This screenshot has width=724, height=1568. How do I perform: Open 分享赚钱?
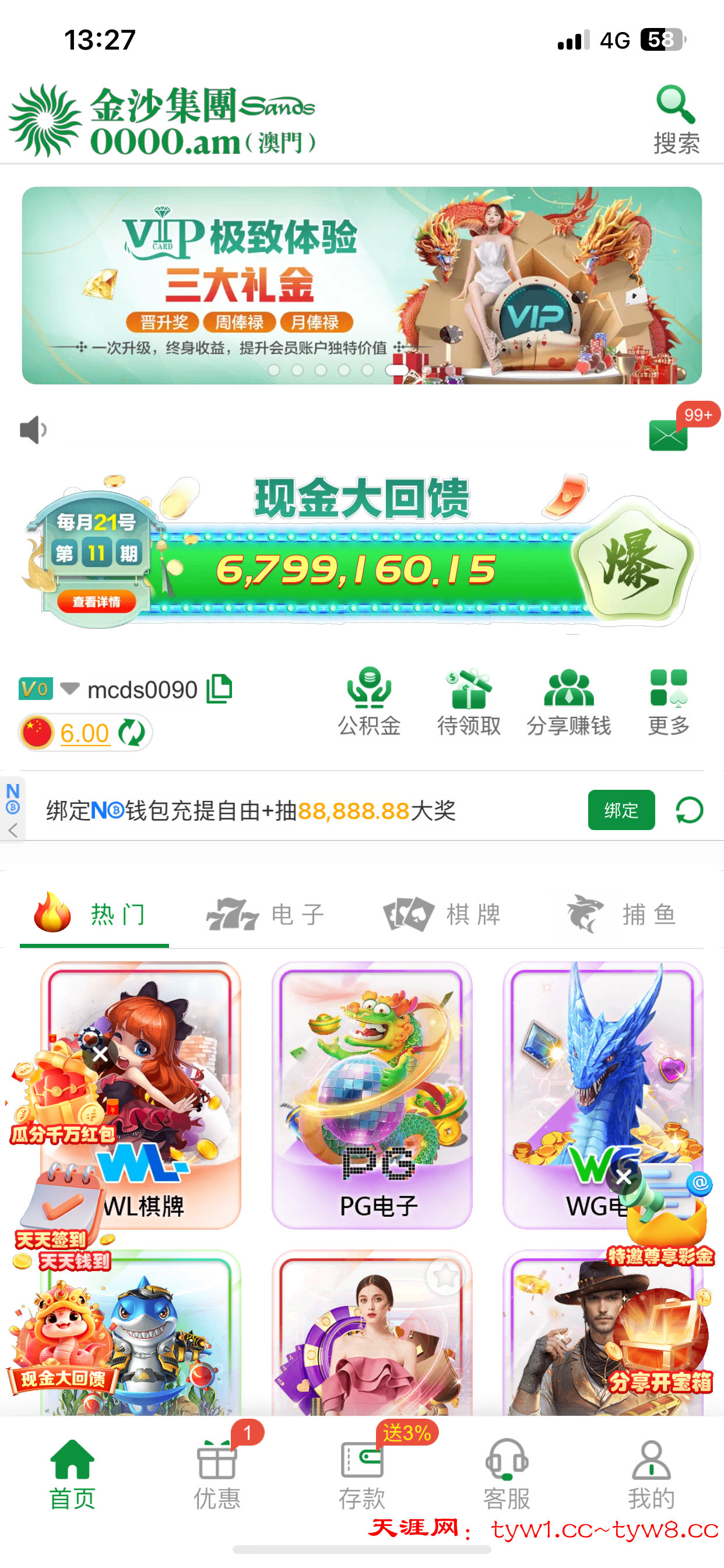[568, 701]
